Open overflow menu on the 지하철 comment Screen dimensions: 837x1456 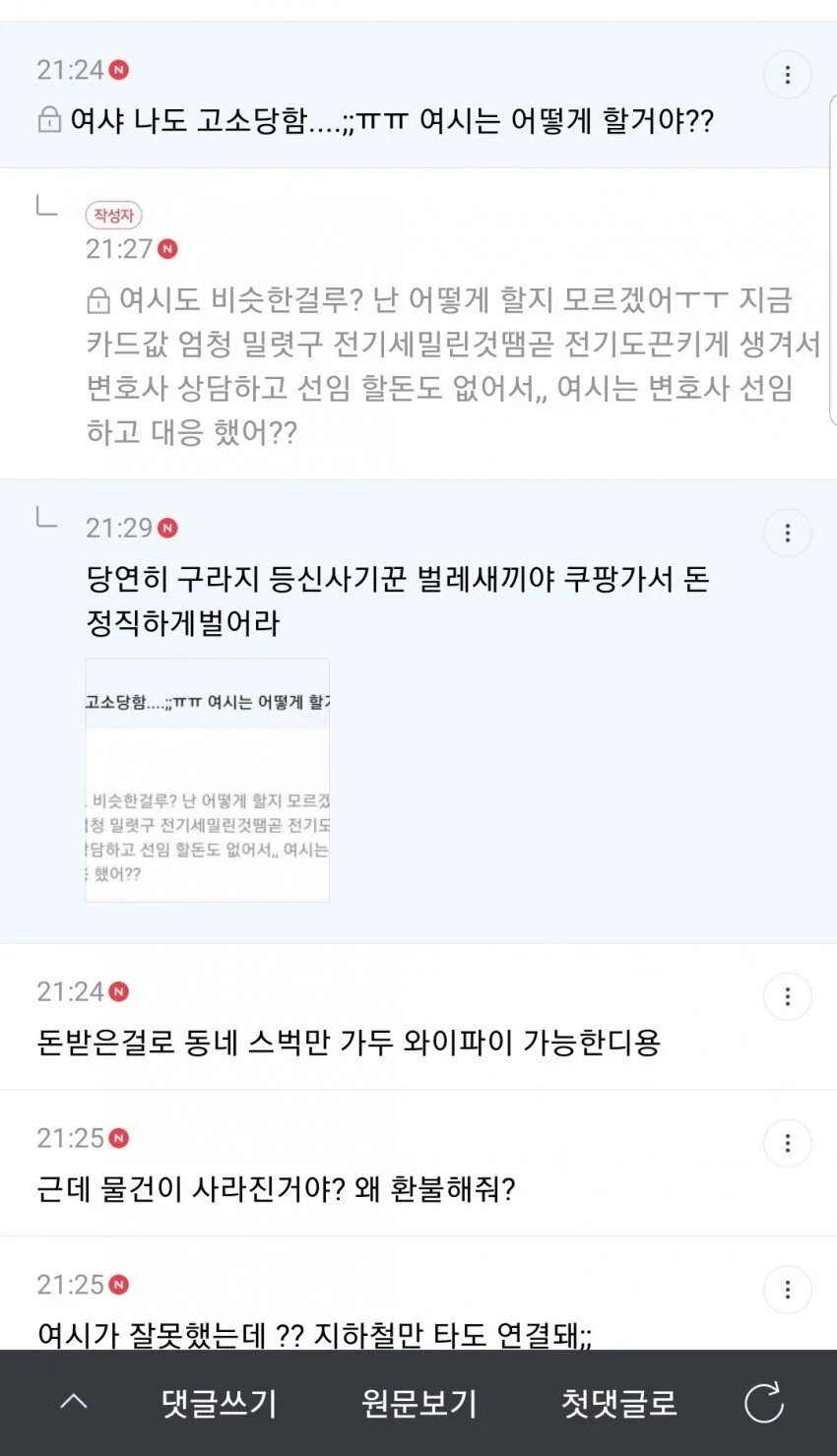click(x=787, y=1291)
